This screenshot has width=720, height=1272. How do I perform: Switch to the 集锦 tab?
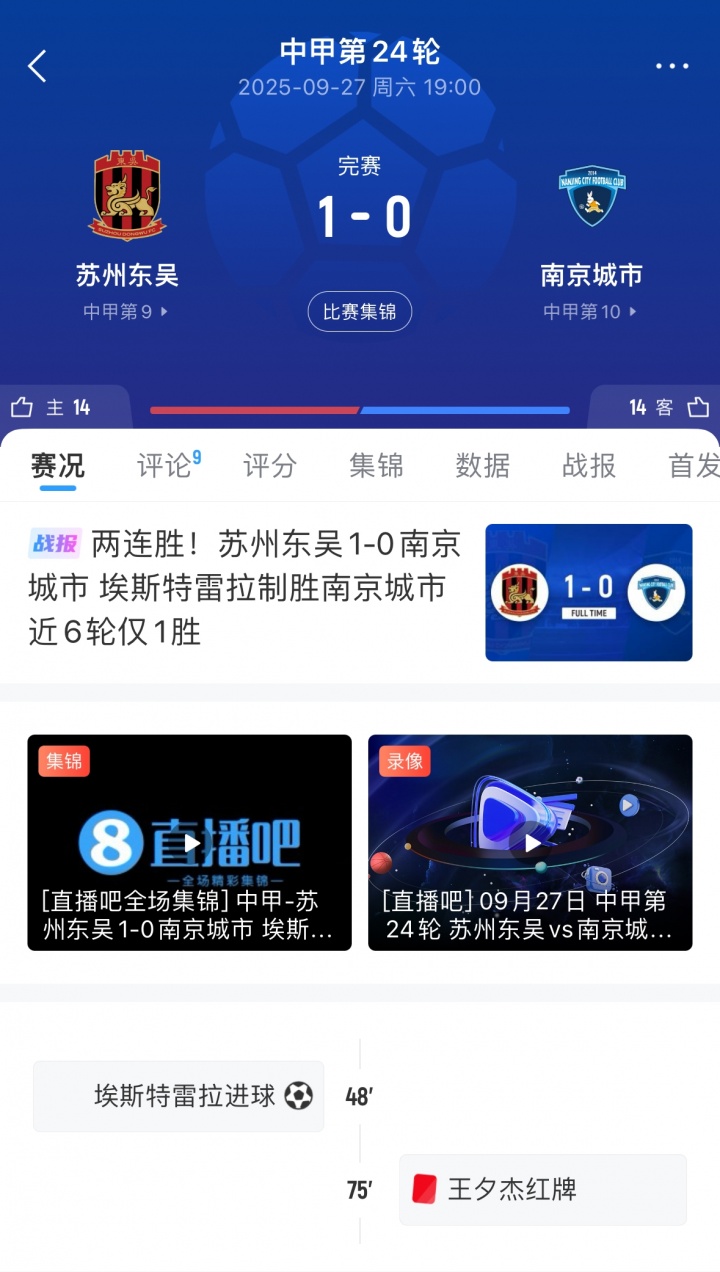pyautogui.click(x=376, y=465)
